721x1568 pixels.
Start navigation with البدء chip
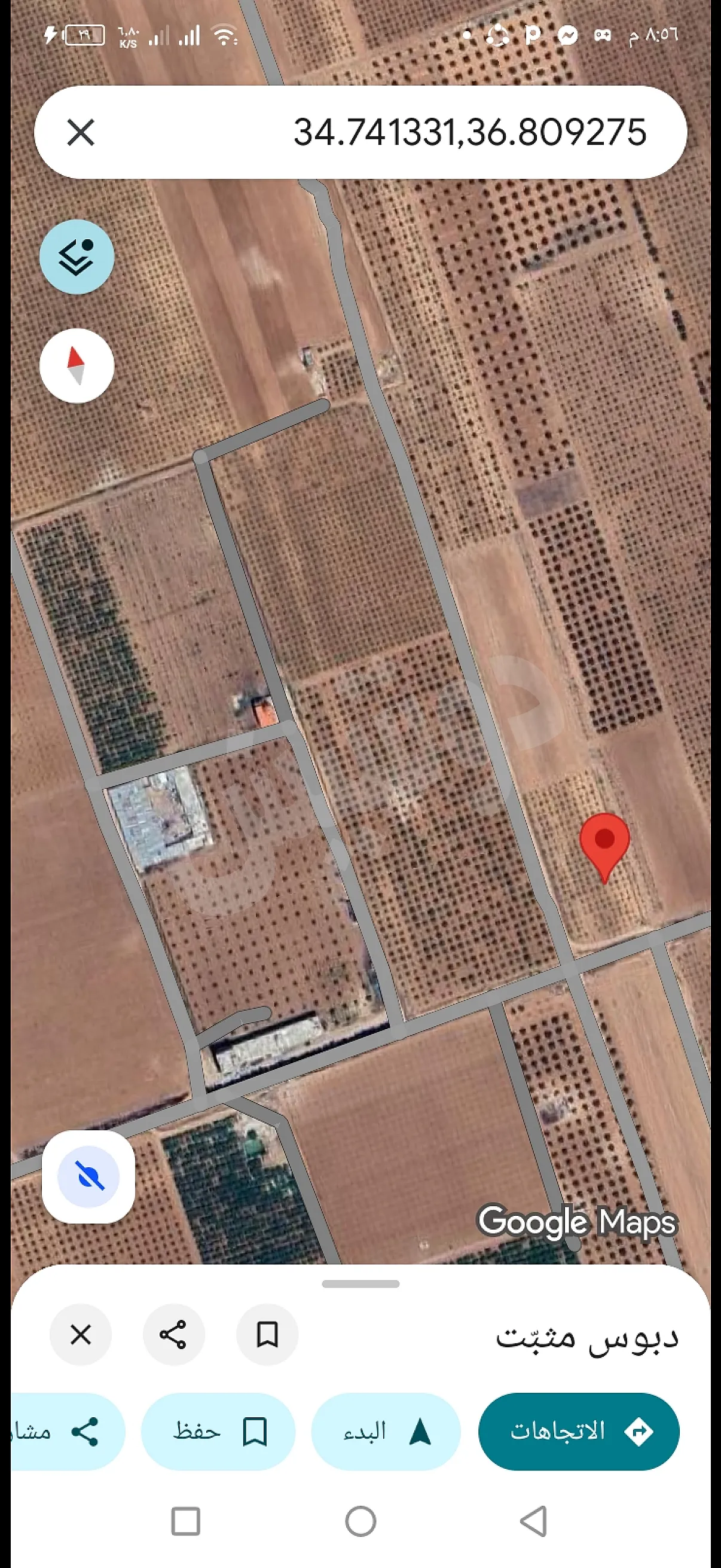point(386,1430)
